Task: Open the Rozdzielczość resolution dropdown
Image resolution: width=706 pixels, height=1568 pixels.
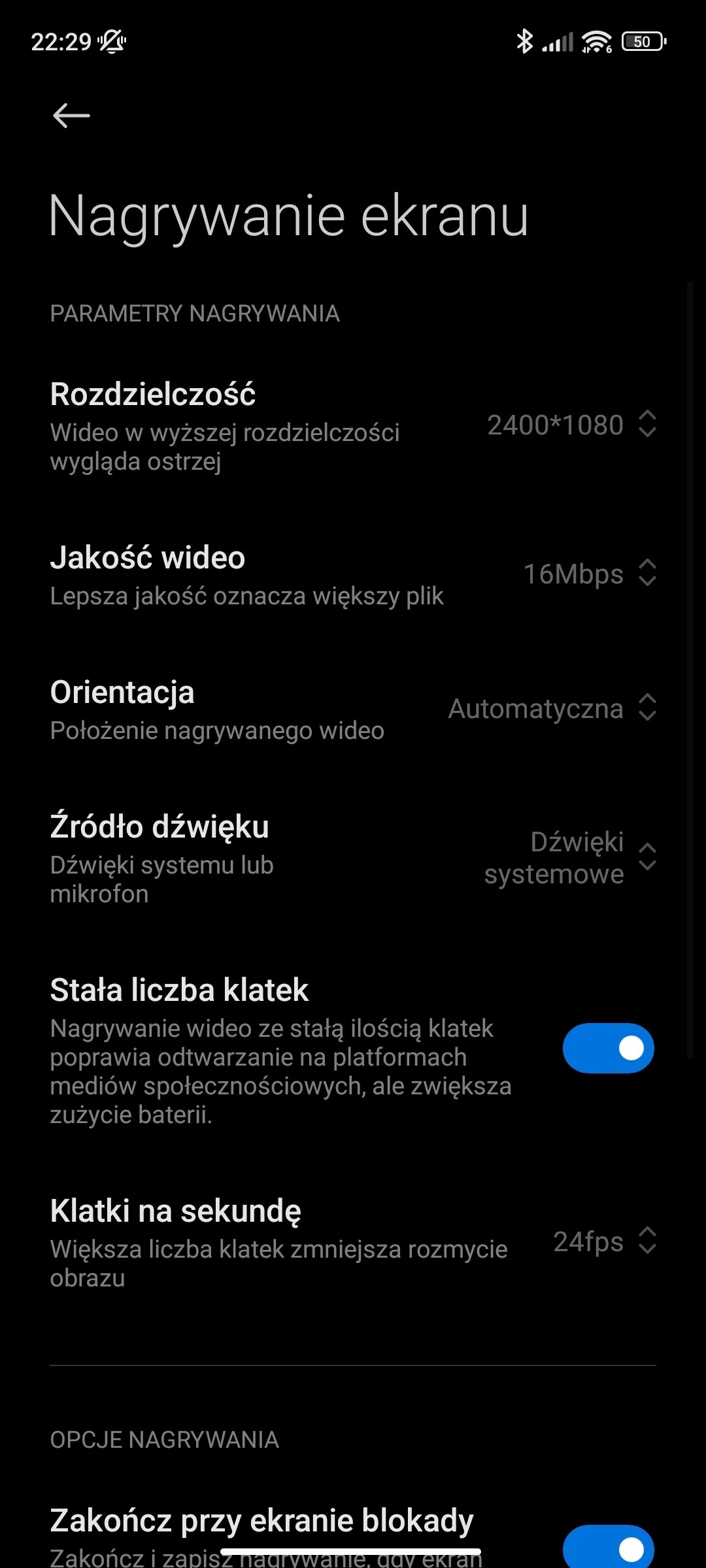Action: tap(572, 425)
